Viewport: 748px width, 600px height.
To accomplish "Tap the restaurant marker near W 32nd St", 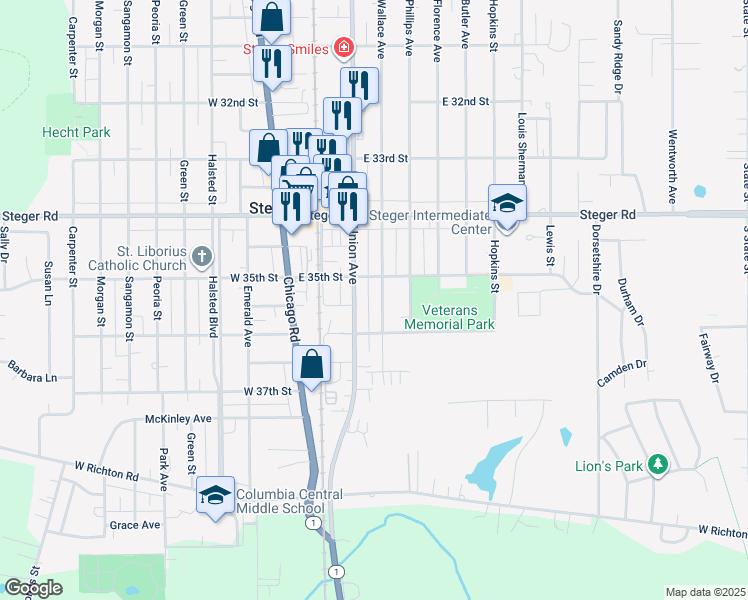I will (341, 115).
